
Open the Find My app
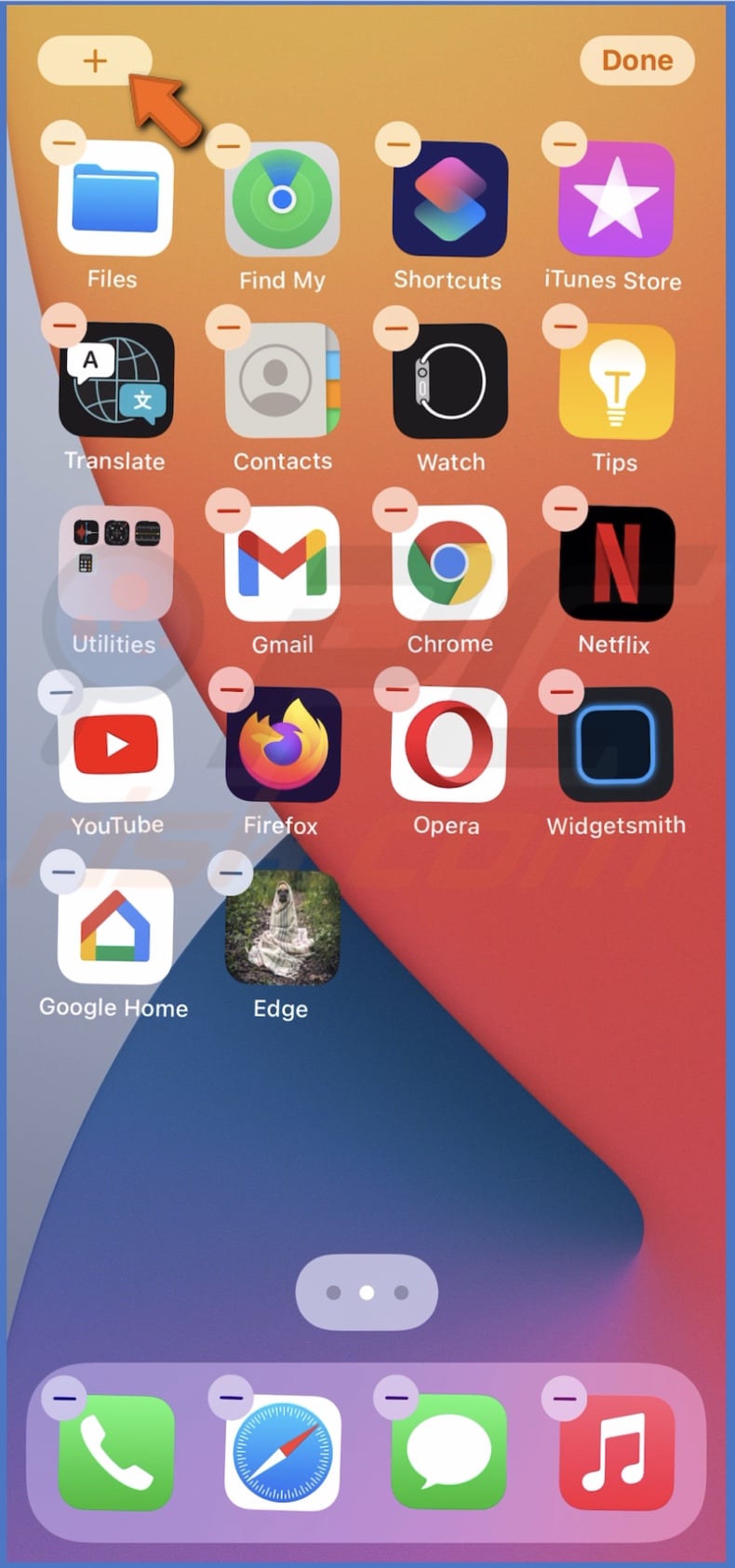click(282, 200)
